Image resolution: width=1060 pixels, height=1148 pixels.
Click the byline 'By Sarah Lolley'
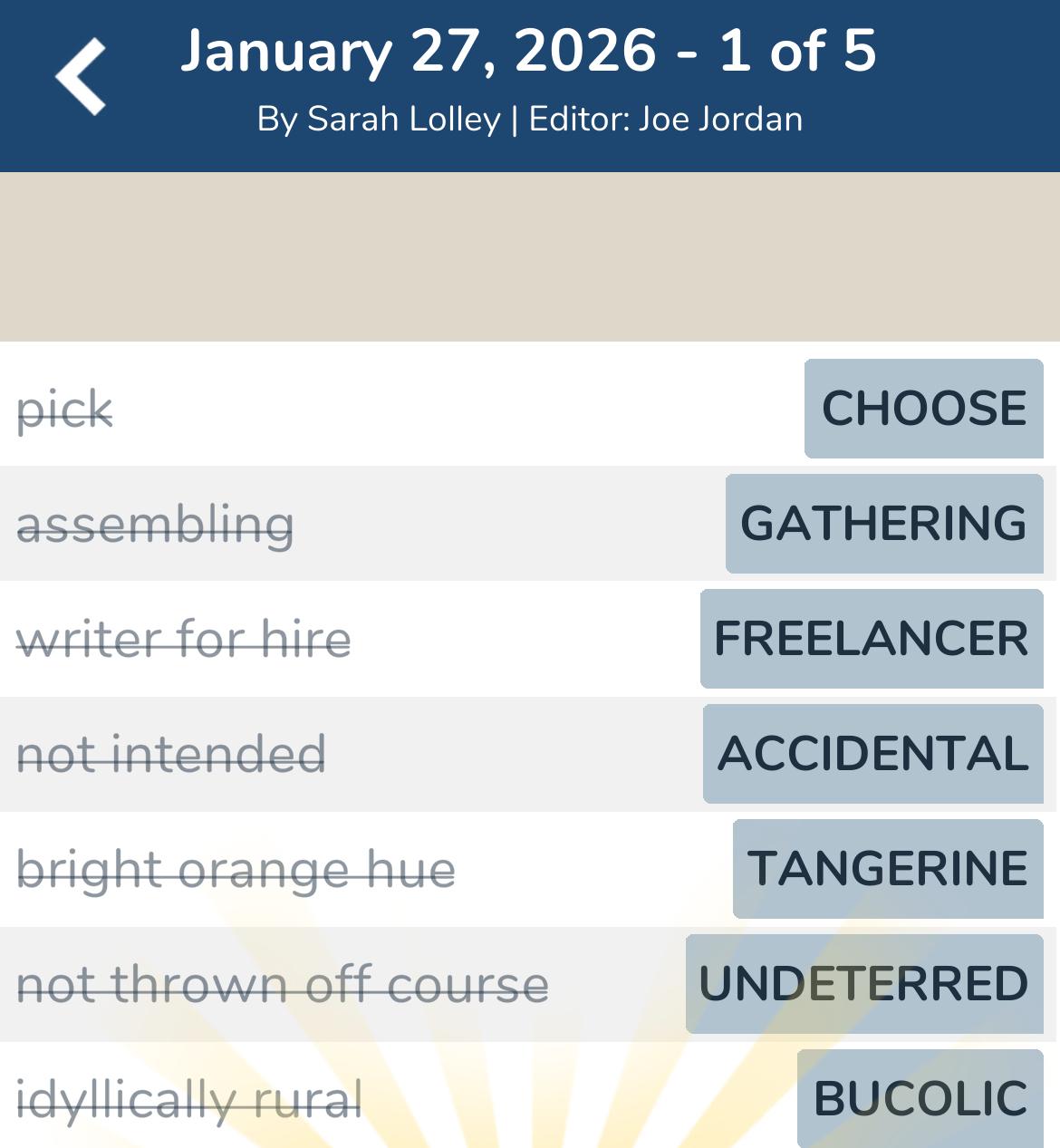tap(381, 119)
